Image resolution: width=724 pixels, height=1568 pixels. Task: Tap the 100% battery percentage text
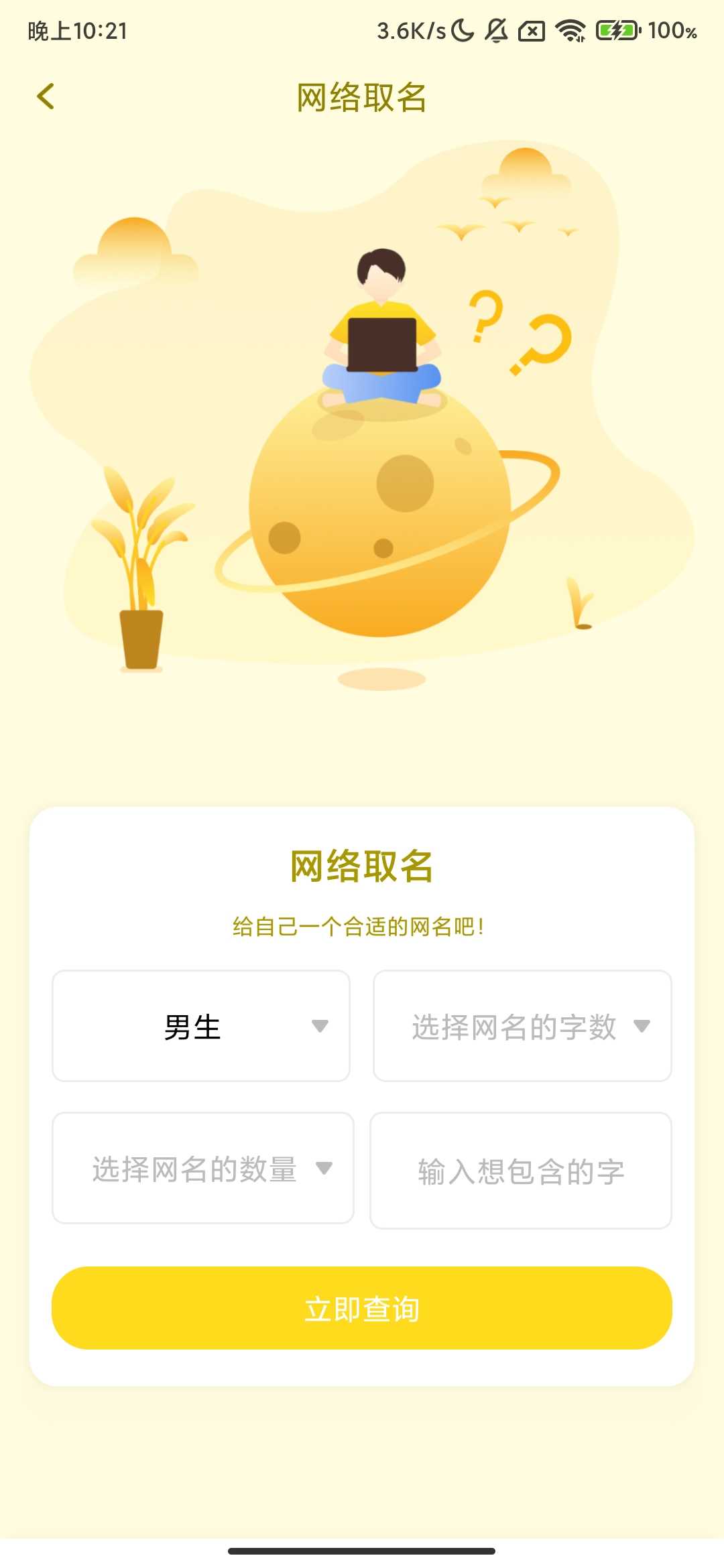[672, 30]
